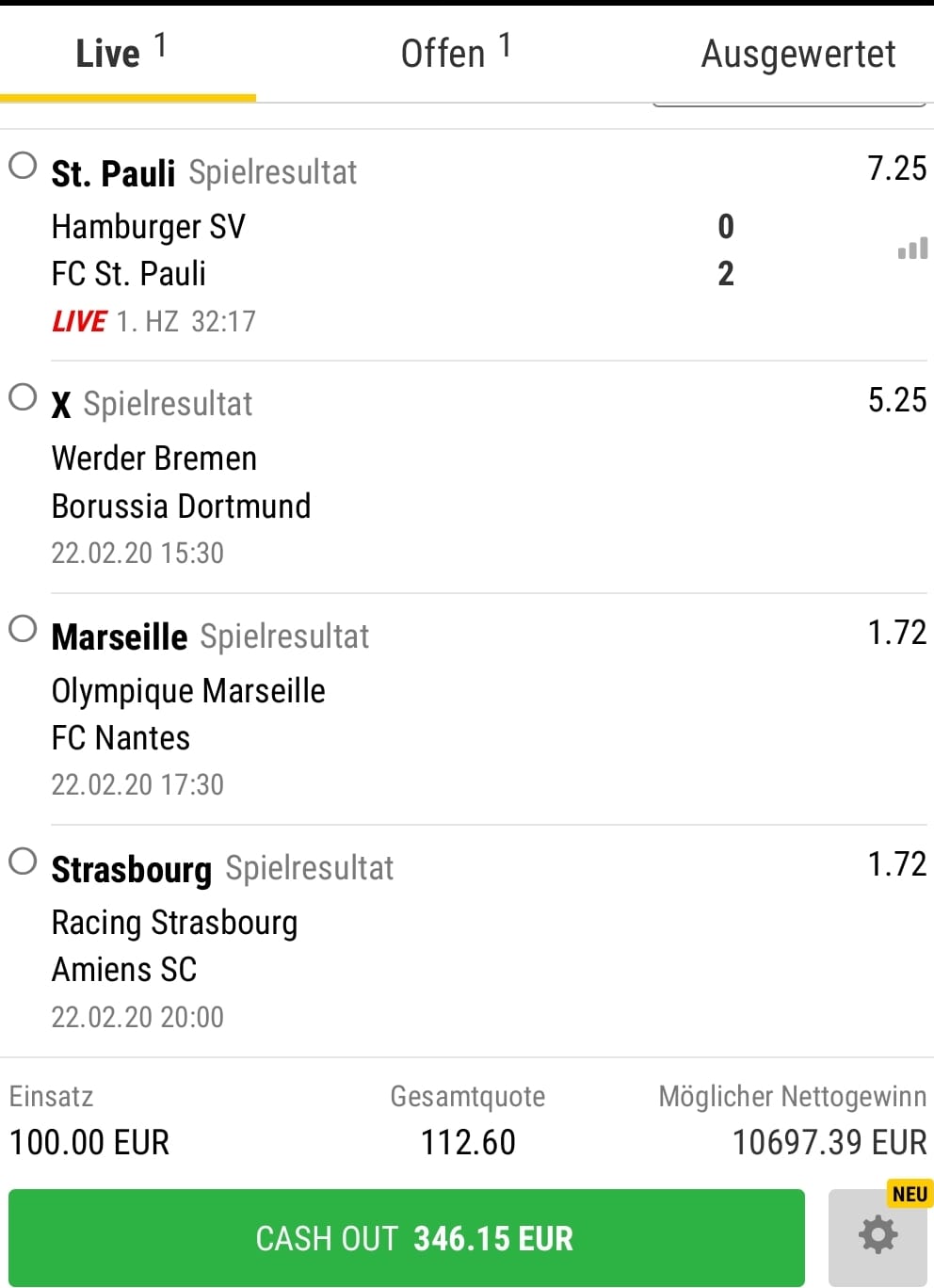Open live statistics for Hamburger SV match
The height and width of the screenshot is (1288, 934).
[x=912, y=249]
